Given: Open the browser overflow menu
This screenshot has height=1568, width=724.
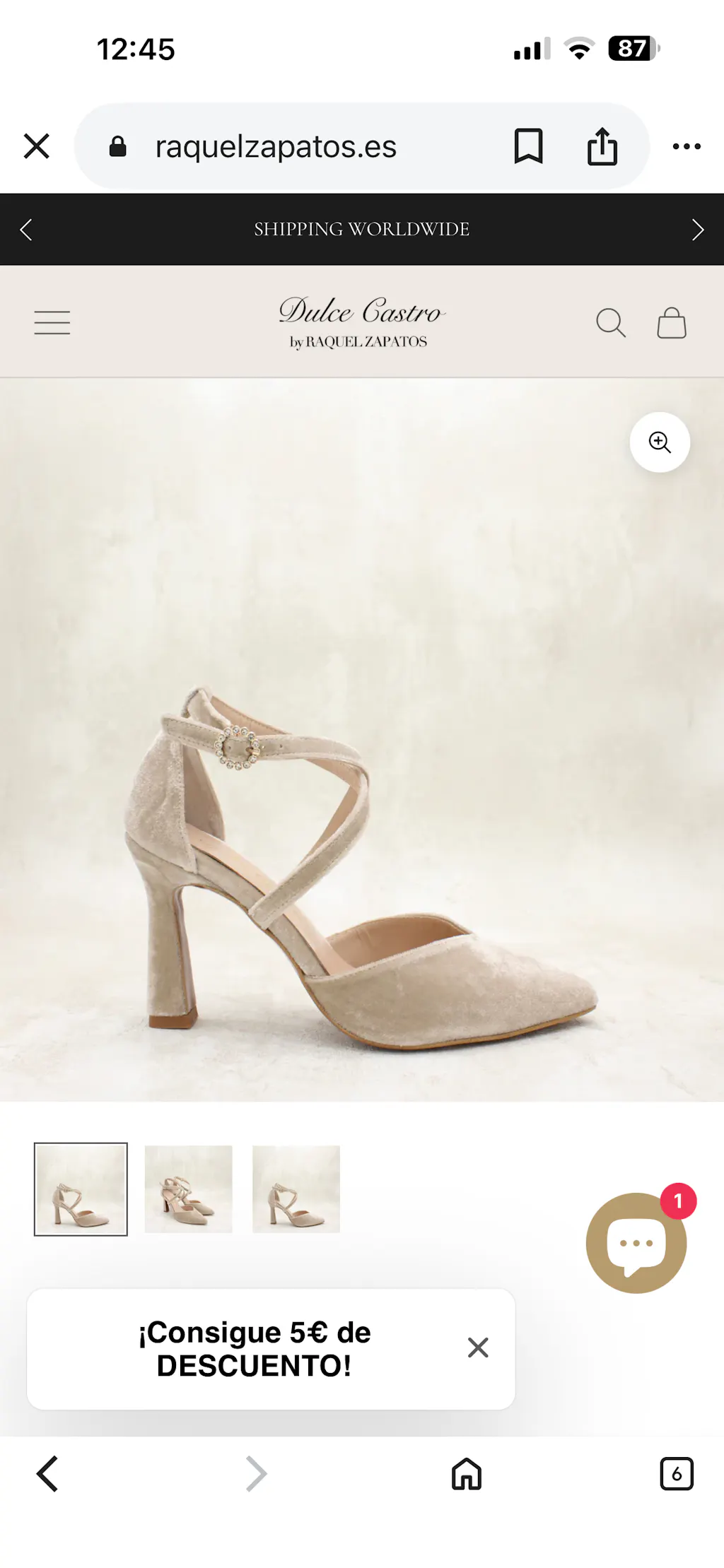Looking at the screenshot, I should point(687,146).
